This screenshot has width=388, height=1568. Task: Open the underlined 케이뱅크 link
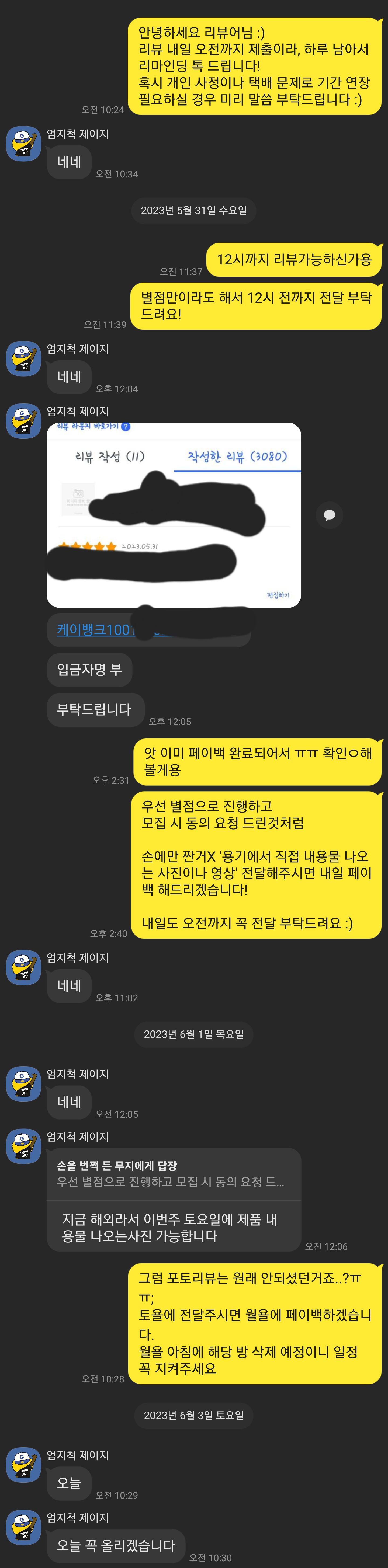click(x=94, y=629)
